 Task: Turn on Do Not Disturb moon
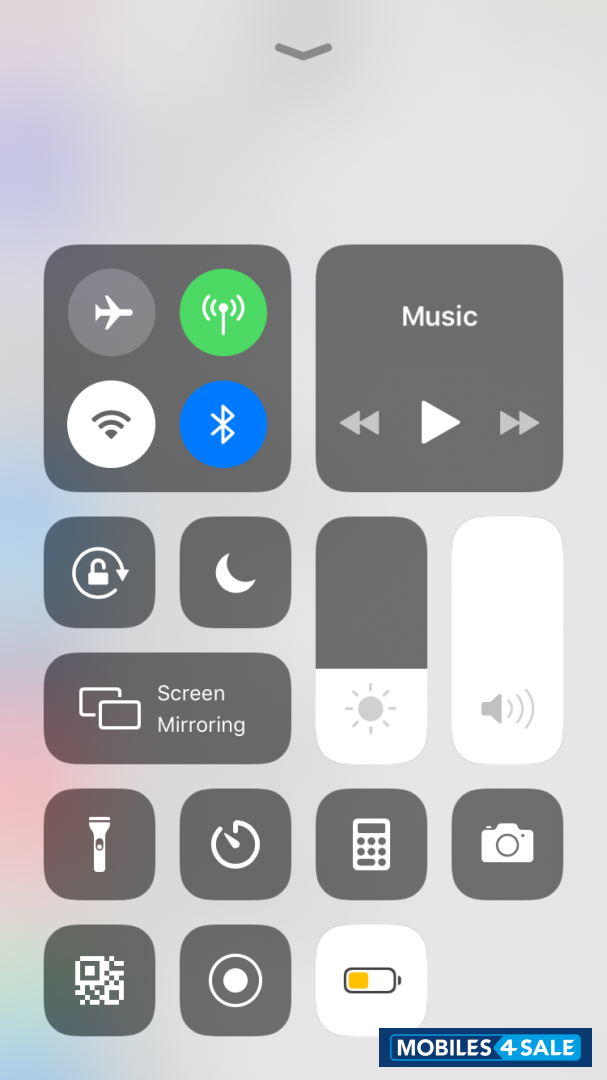(235, 572)
